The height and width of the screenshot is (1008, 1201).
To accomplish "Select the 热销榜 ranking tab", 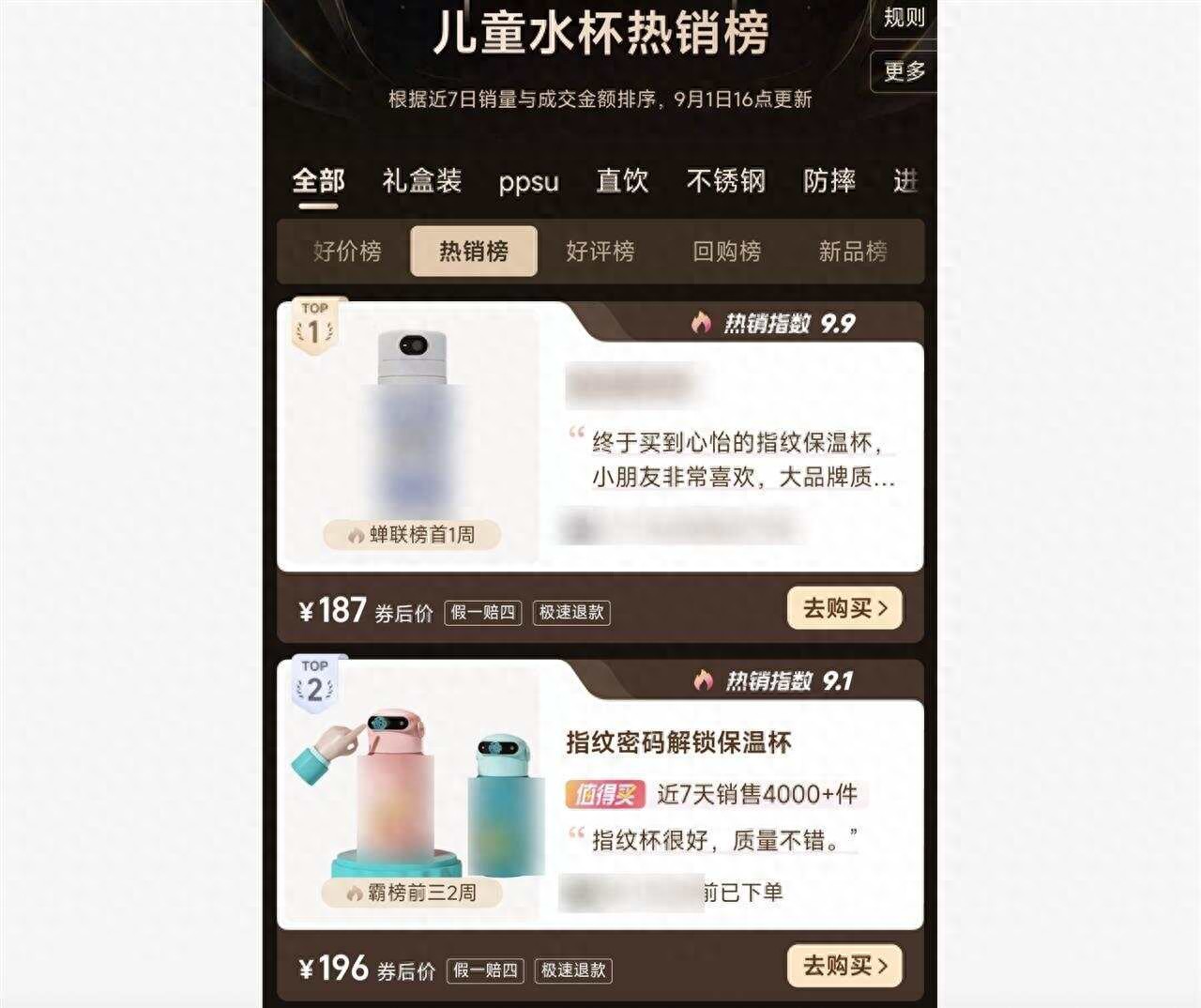I will 474,252.
